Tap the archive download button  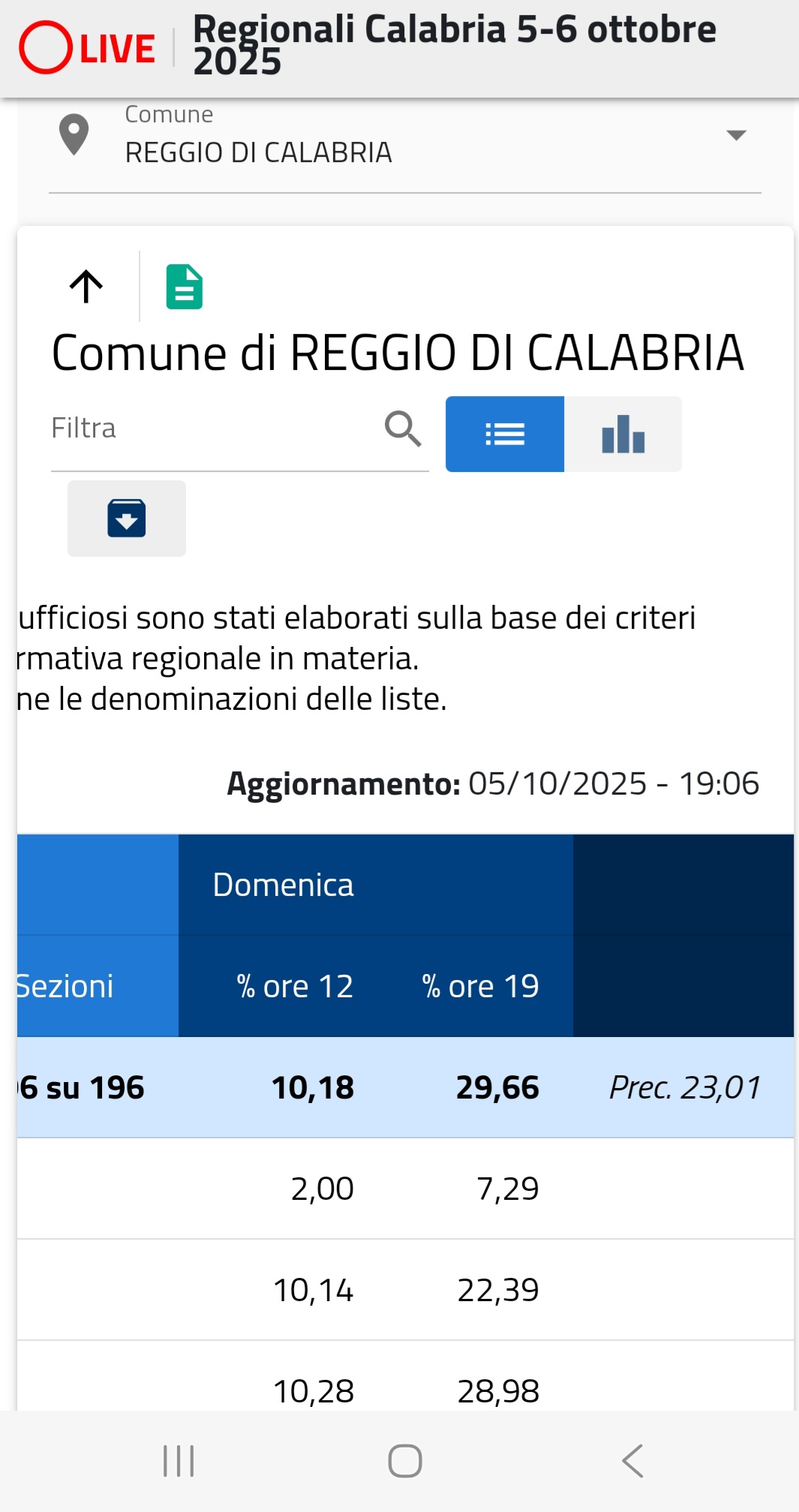coord(127,519)
